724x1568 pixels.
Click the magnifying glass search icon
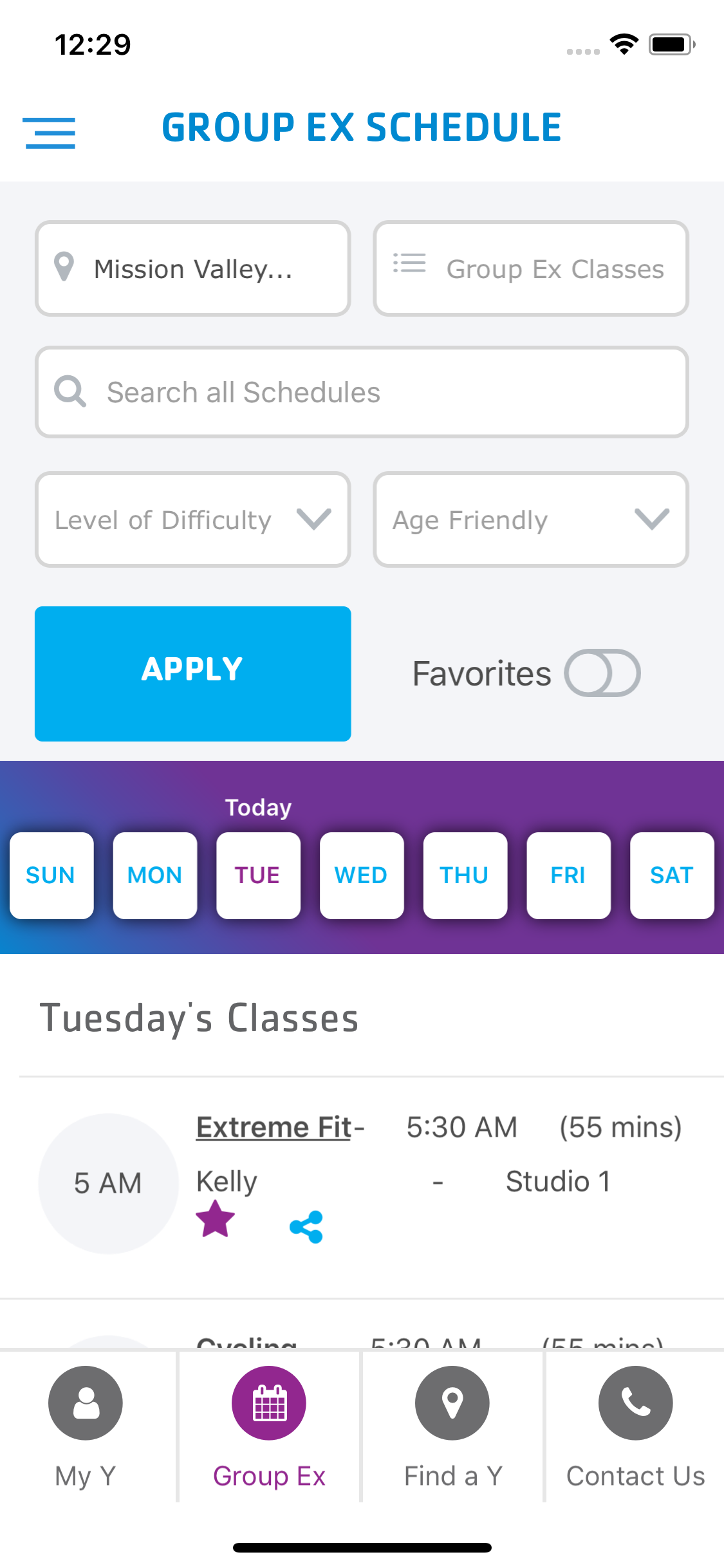click(x=71, y=391)
